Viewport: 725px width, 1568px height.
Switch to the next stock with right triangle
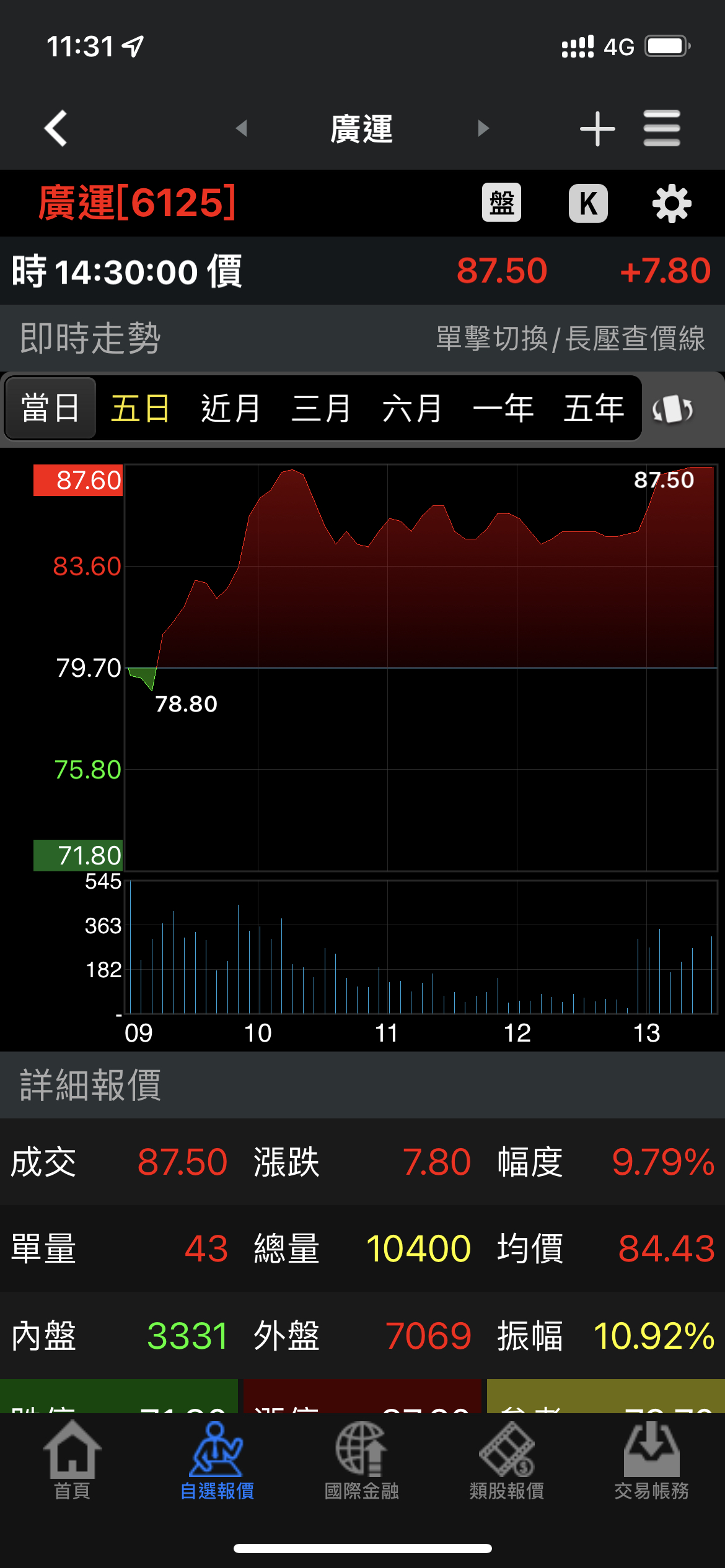[x=483, y=128]
